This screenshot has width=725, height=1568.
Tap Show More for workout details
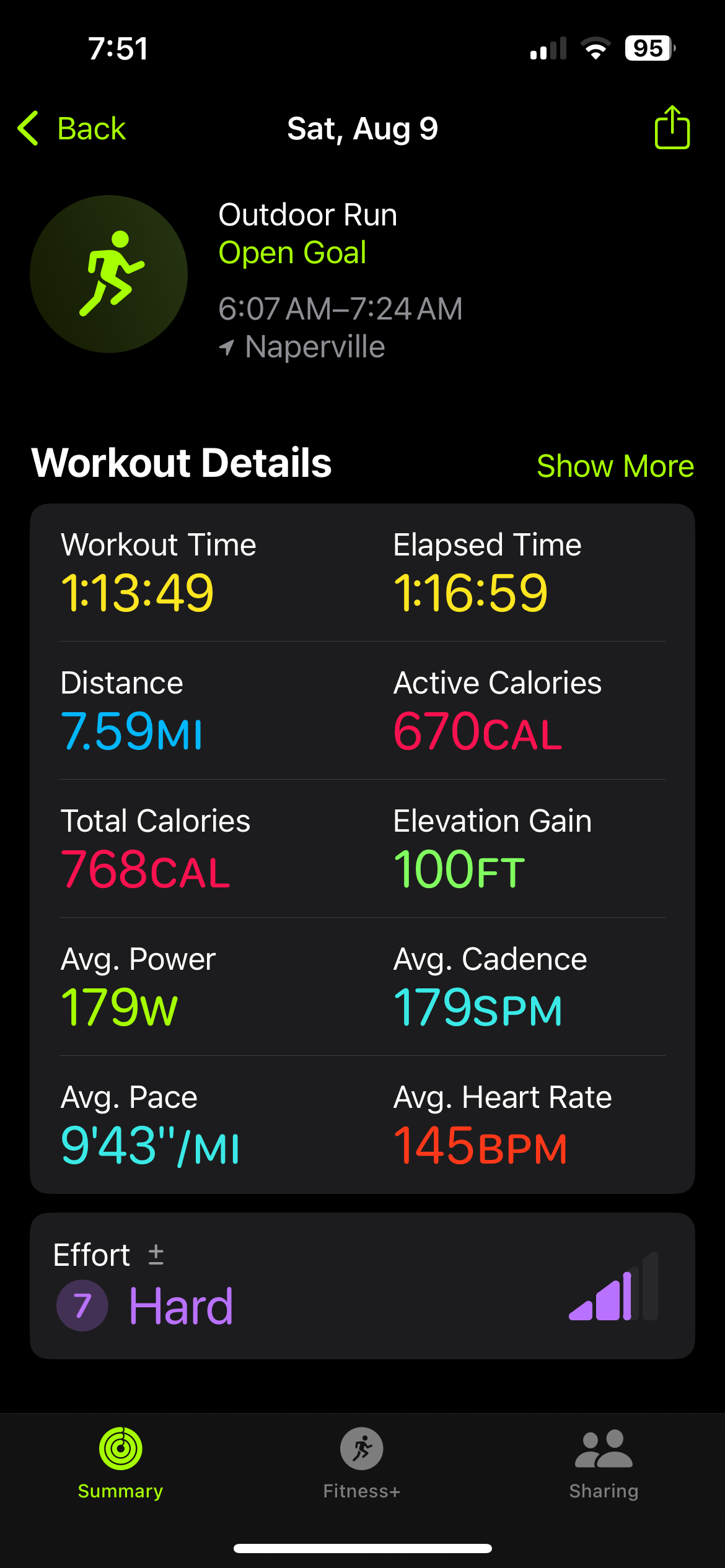coord(615,466)
